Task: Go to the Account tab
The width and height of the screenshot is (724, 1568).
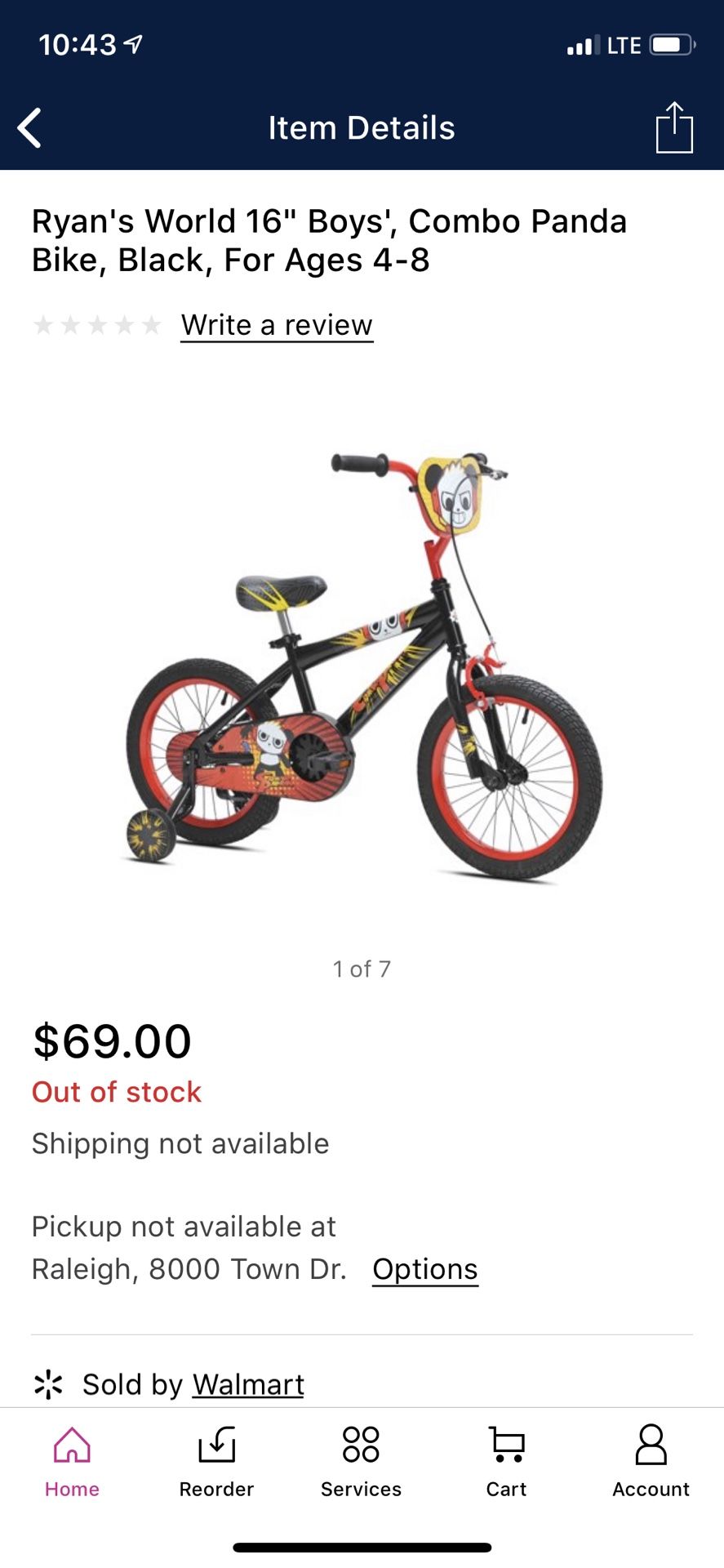Action: [651, 1462]
